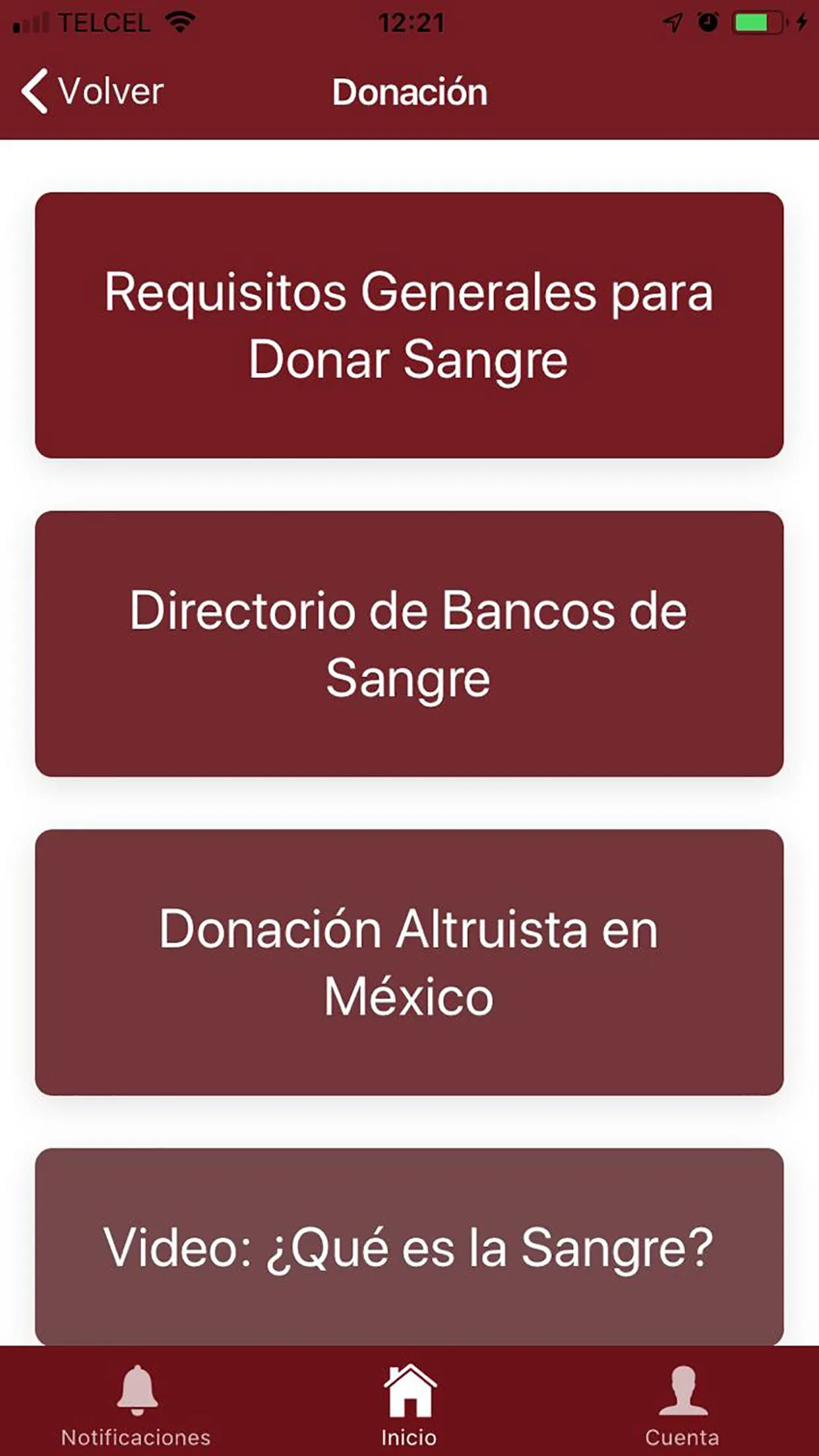
Task: Open Directorio de Bancos de Sangre
Action: 409,644
